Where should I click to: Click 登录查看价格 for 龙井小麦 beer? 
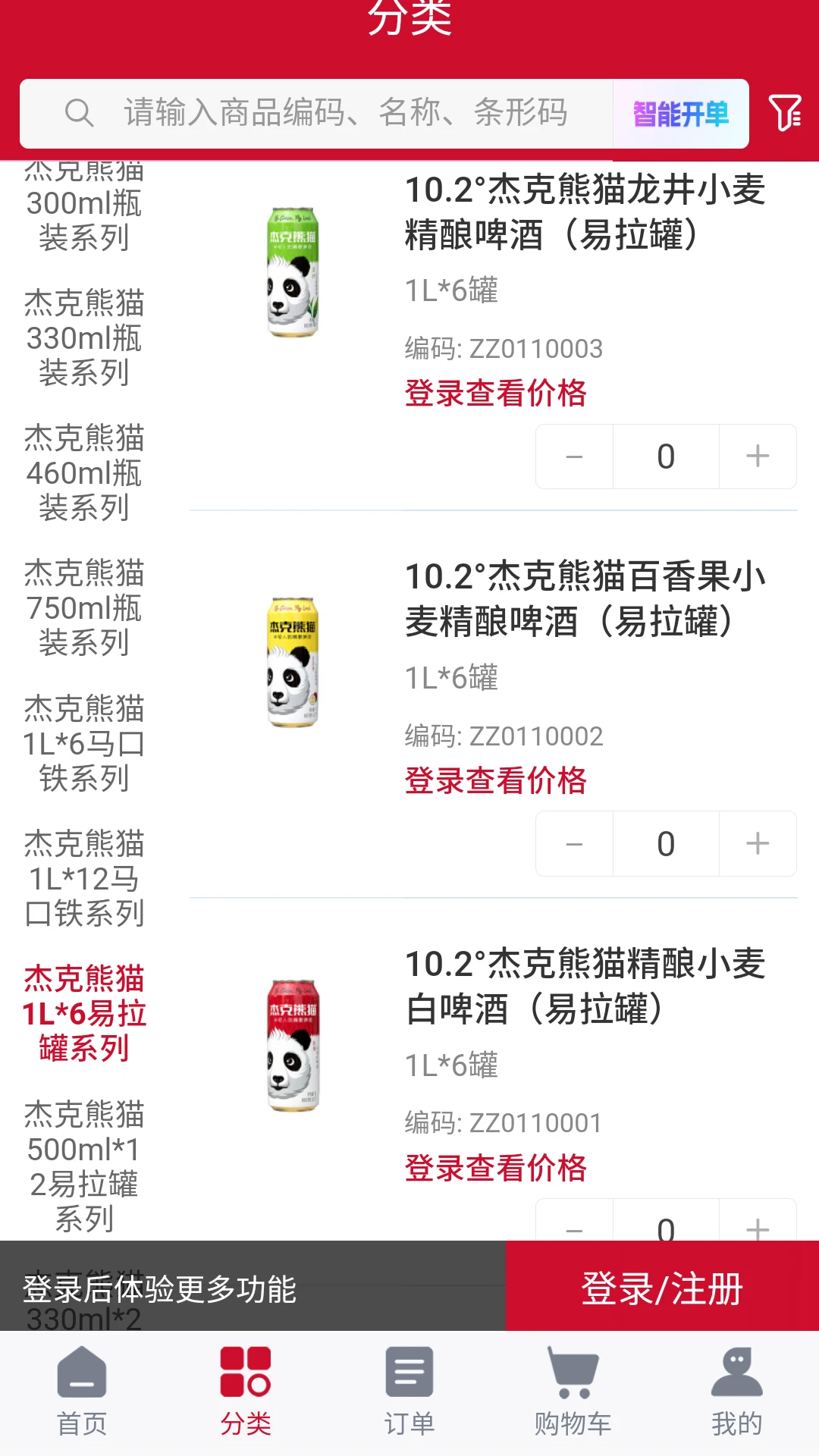pyautogui.click(x=496, y=393)
